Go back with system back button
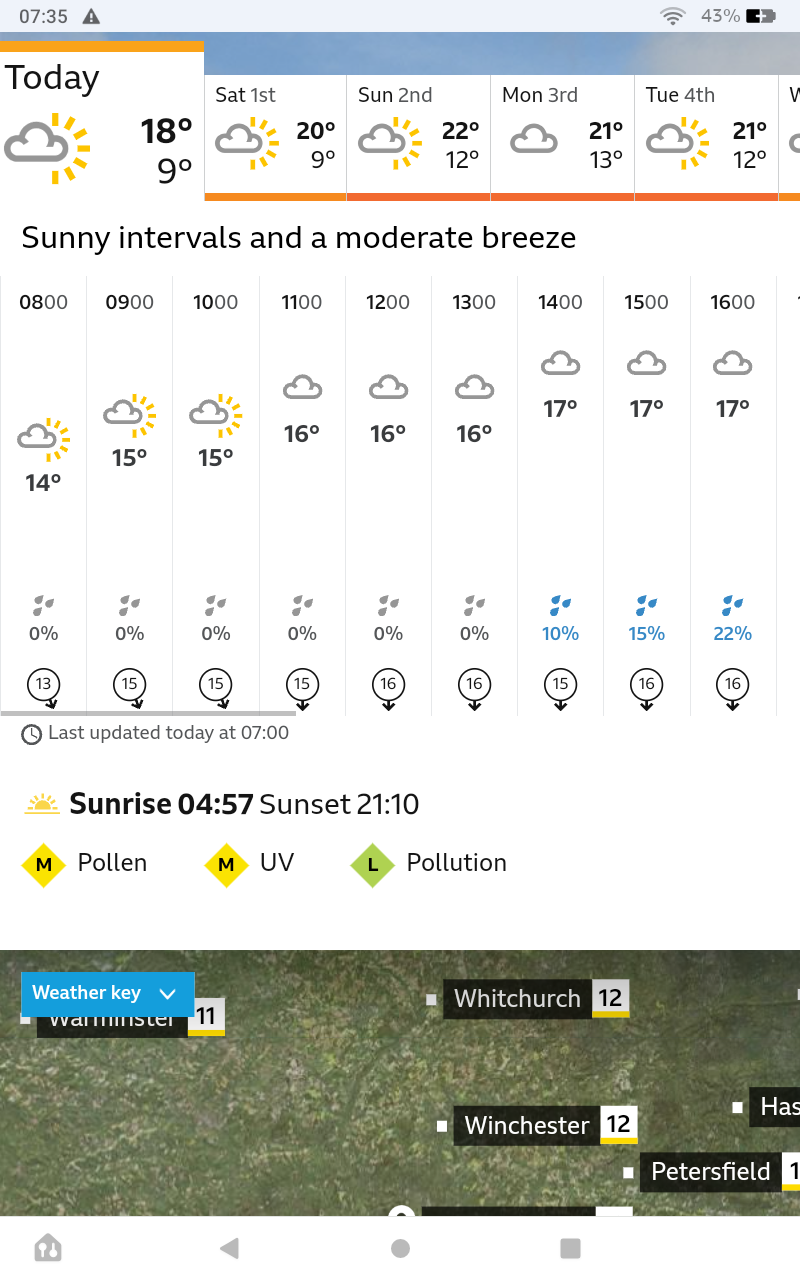The width and height of the screenshot is (800, 1280). click(x=229, y=1247)
